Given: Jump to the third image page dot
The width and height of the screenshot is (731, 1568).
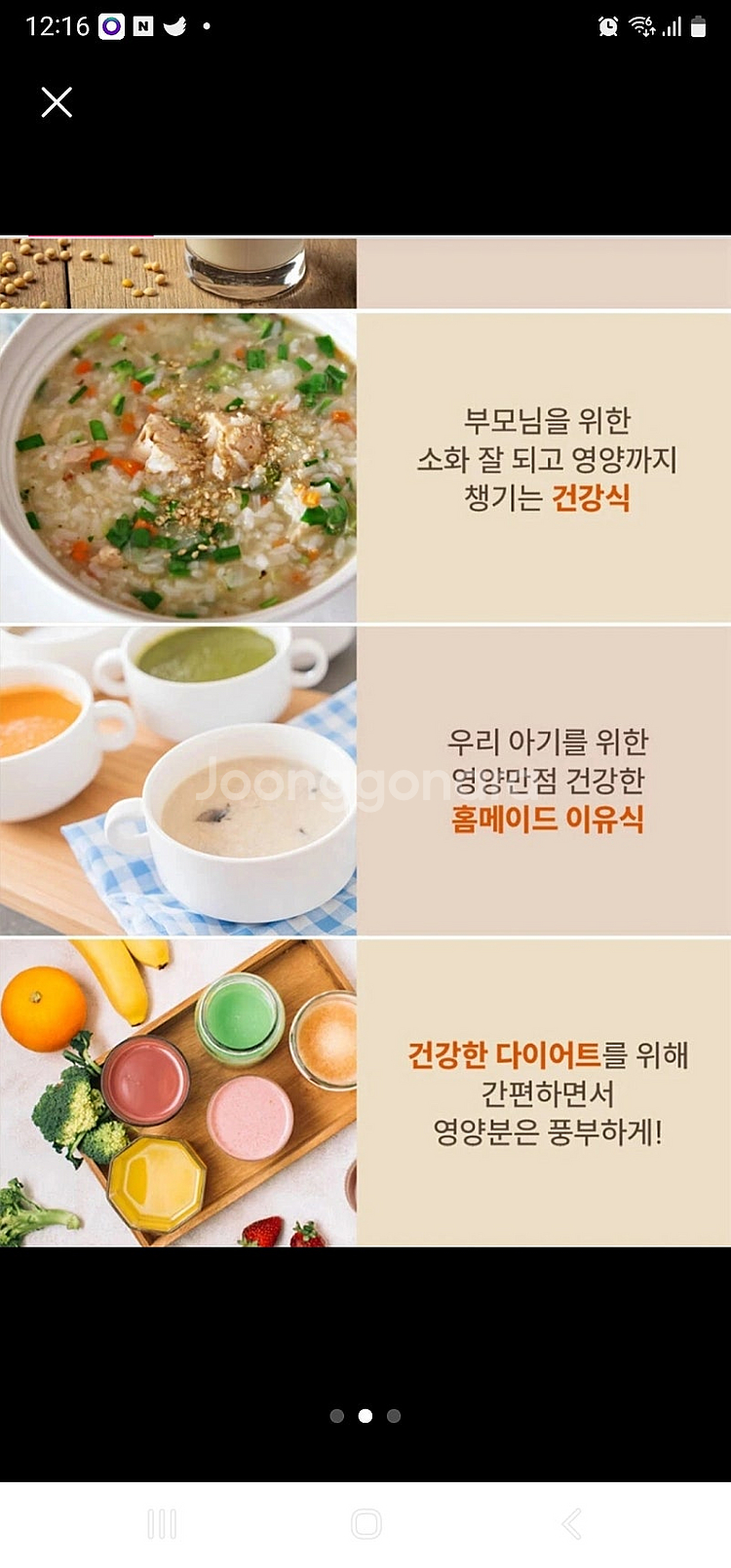Looking at the screenshot, I should tap(394, 1416).
